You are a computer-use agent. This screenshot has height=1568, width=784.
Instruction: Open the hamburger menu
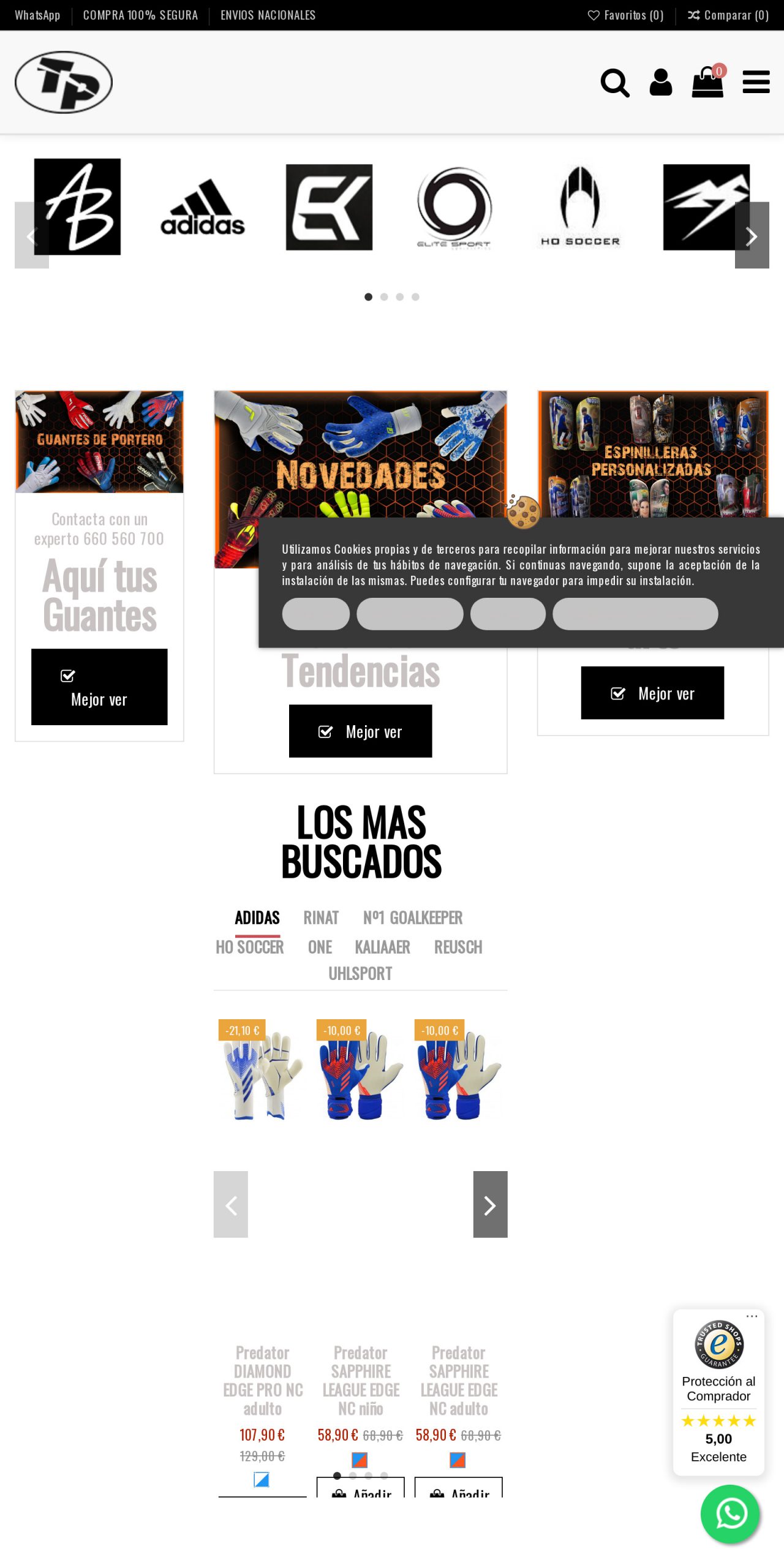(756, 82)
